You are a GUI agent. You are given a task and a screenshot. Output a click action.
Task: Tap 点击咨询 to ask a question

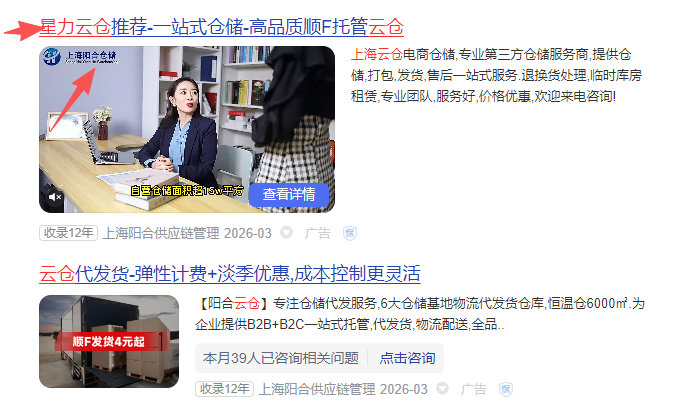[407, 357]
